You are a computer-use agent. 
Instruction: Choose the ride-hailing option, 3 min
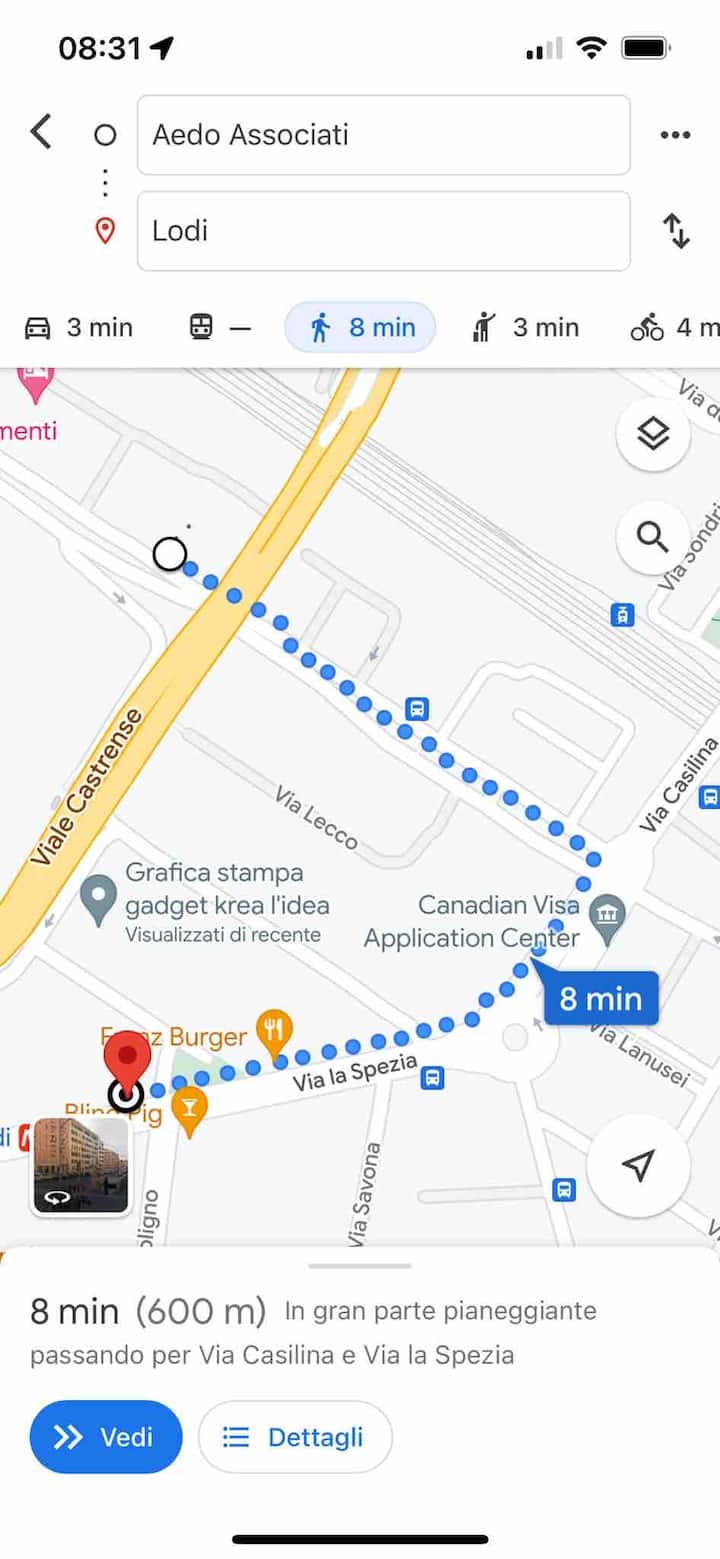526,327
